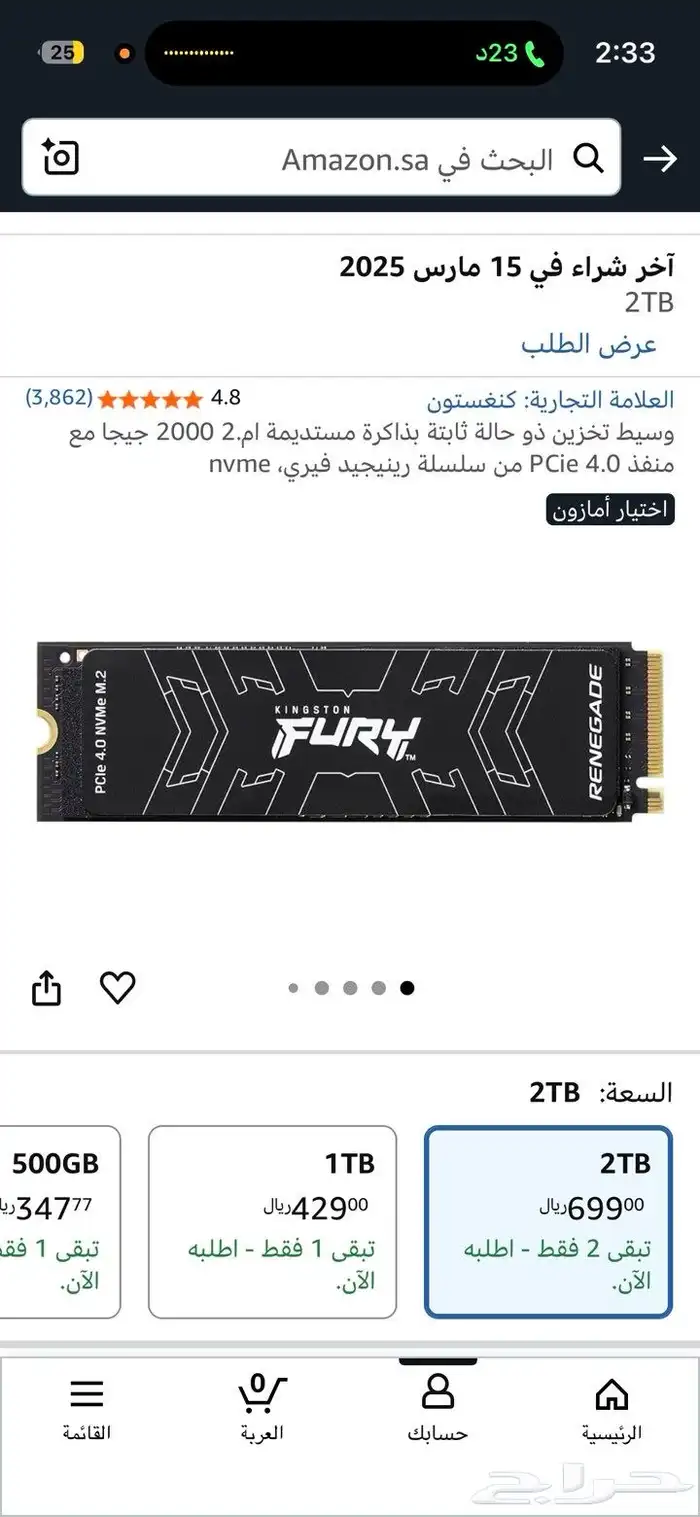Viewport: 700px width, 1517px height.
Task: Choose the 500GB capacity option
Action: pos(60,1222)
